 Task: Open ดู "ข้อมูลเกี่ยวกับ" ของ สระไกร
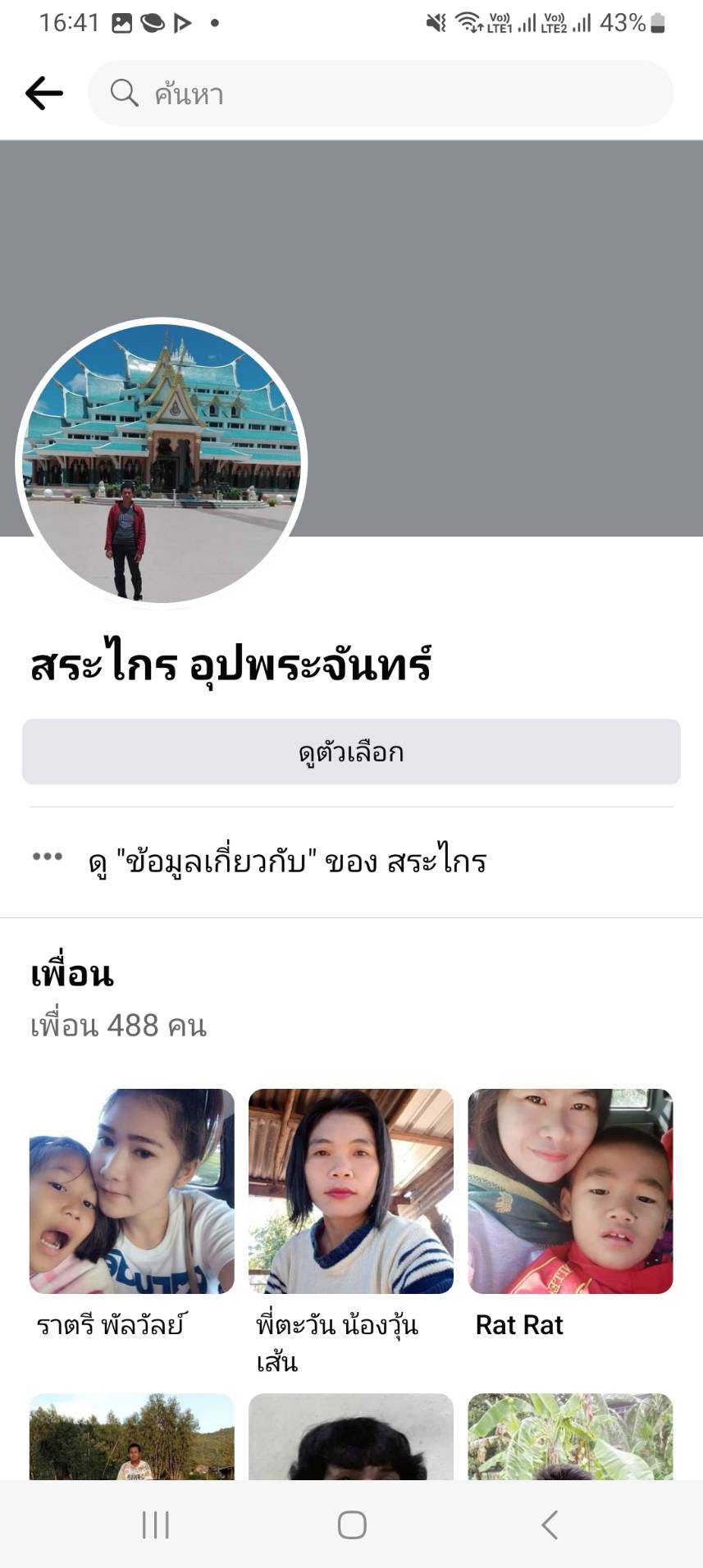tap(287, 861)
